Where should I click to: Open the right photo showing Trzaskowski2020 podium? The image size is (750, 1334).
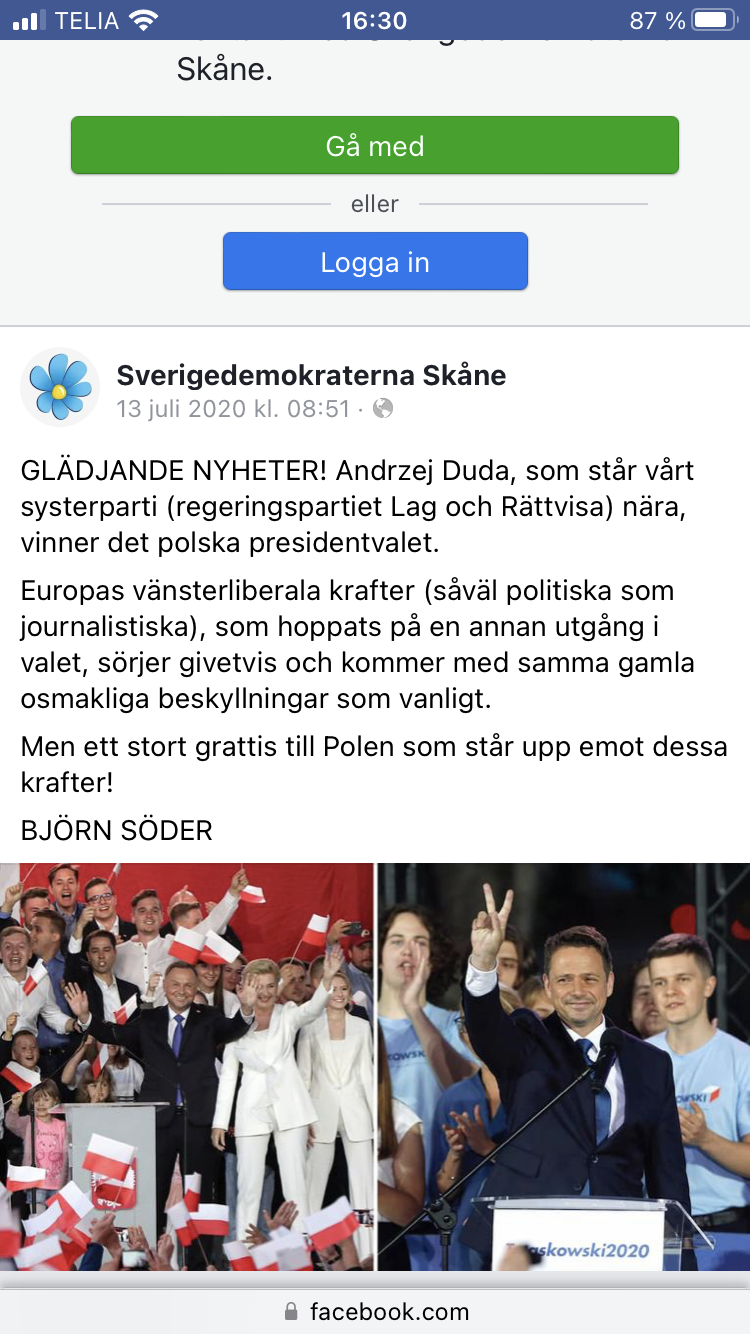tap(564, 1066)
